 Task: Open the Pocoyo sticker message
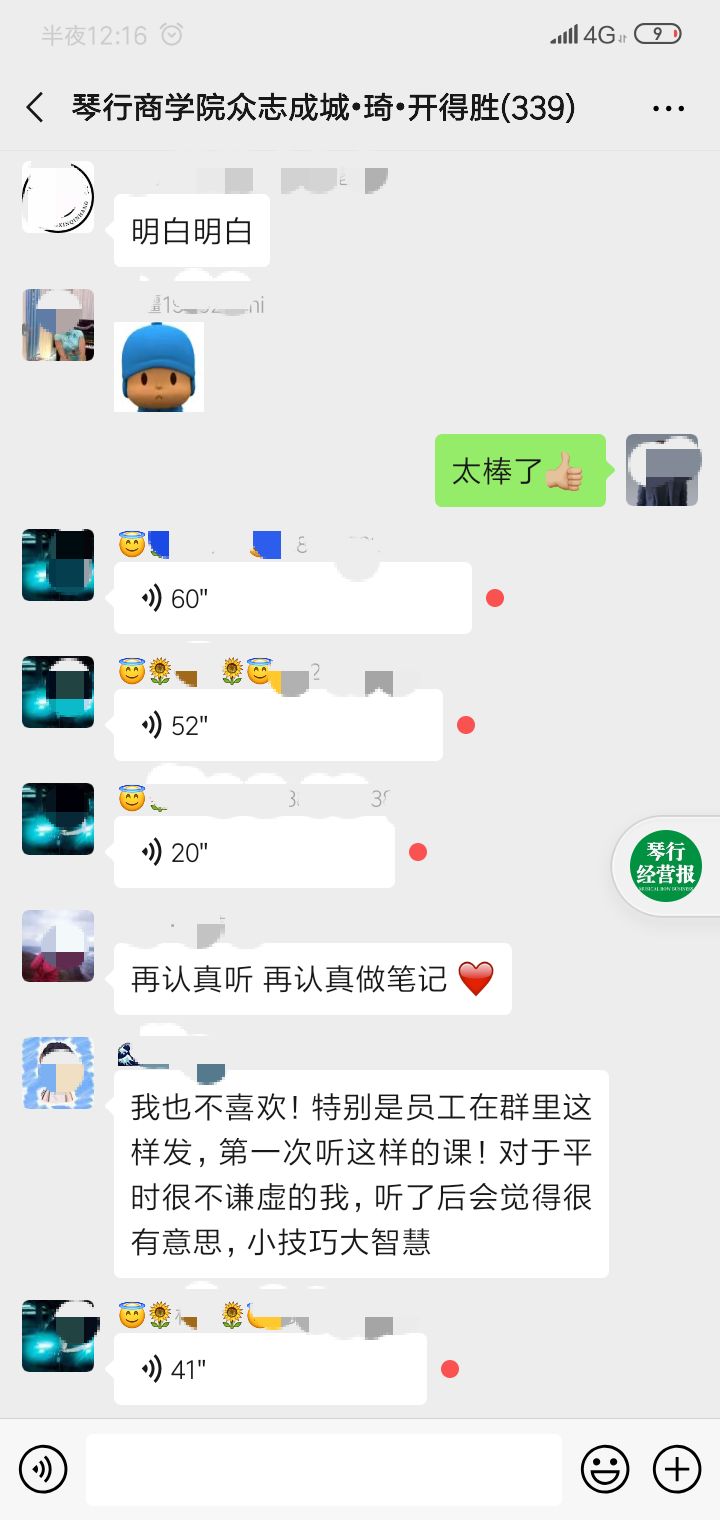click(158, 366)
